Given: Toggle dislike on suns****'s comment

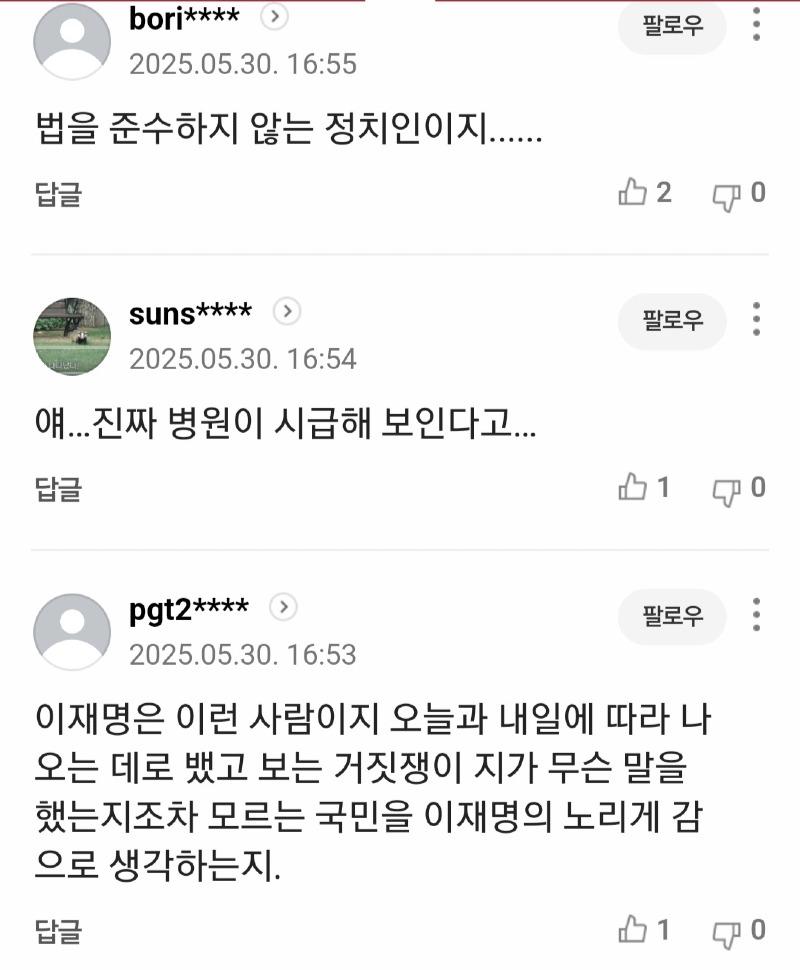Looking at the screenshot, I should point(728,488).
